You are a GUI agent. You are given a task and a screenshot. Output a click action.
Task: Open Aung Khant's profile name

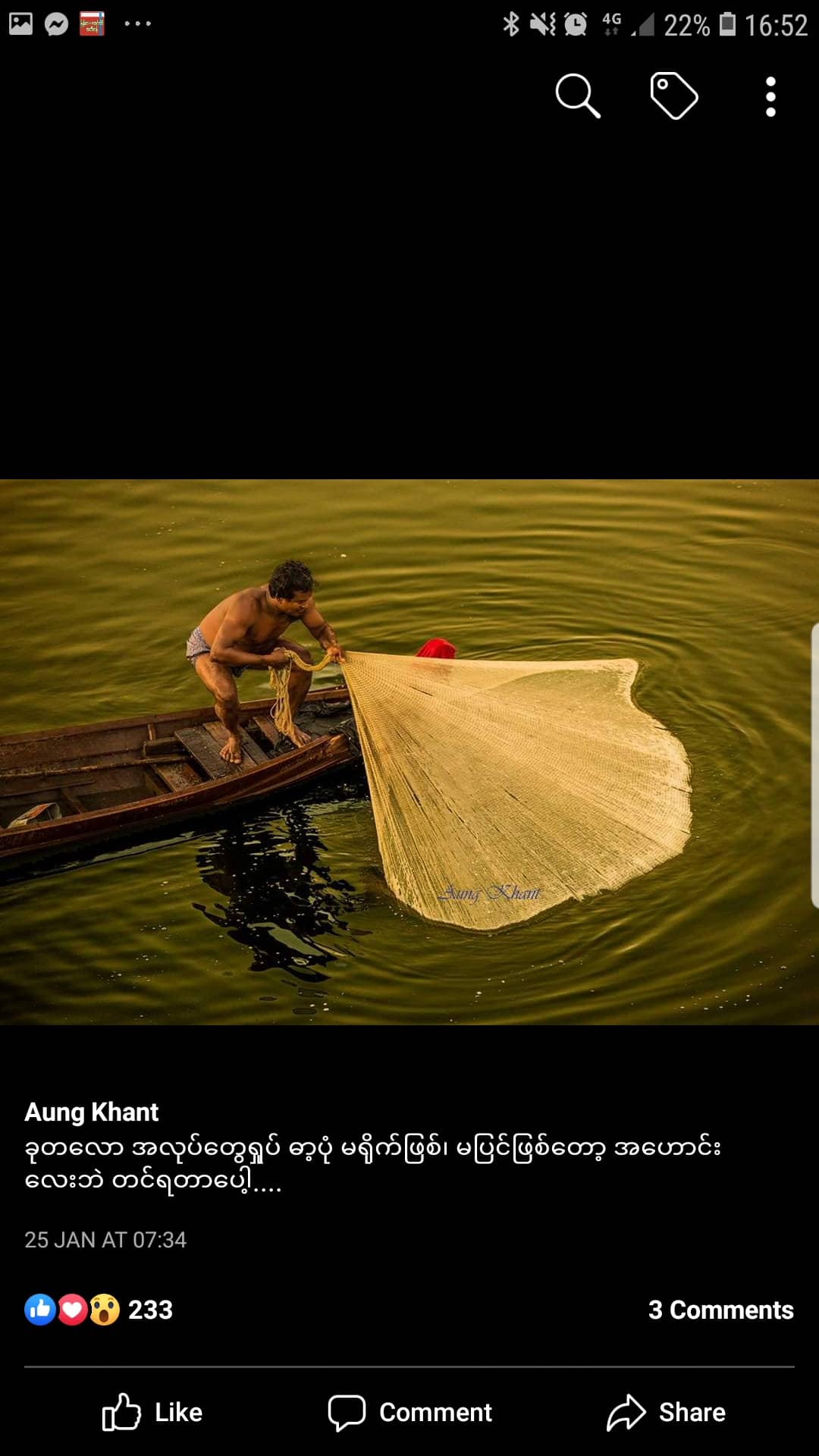click(92, 1112)
